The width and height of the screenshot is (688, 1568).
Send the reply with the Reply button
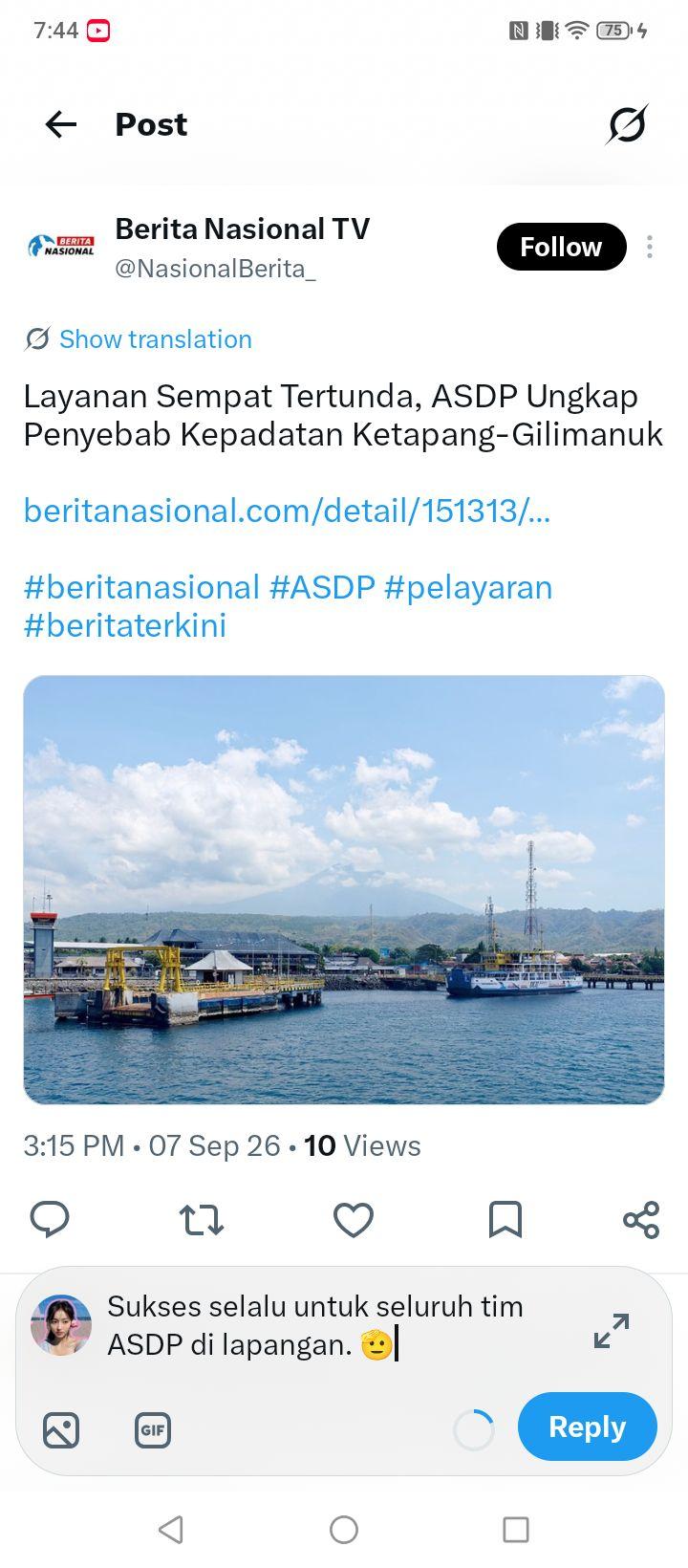[587, 1426]
